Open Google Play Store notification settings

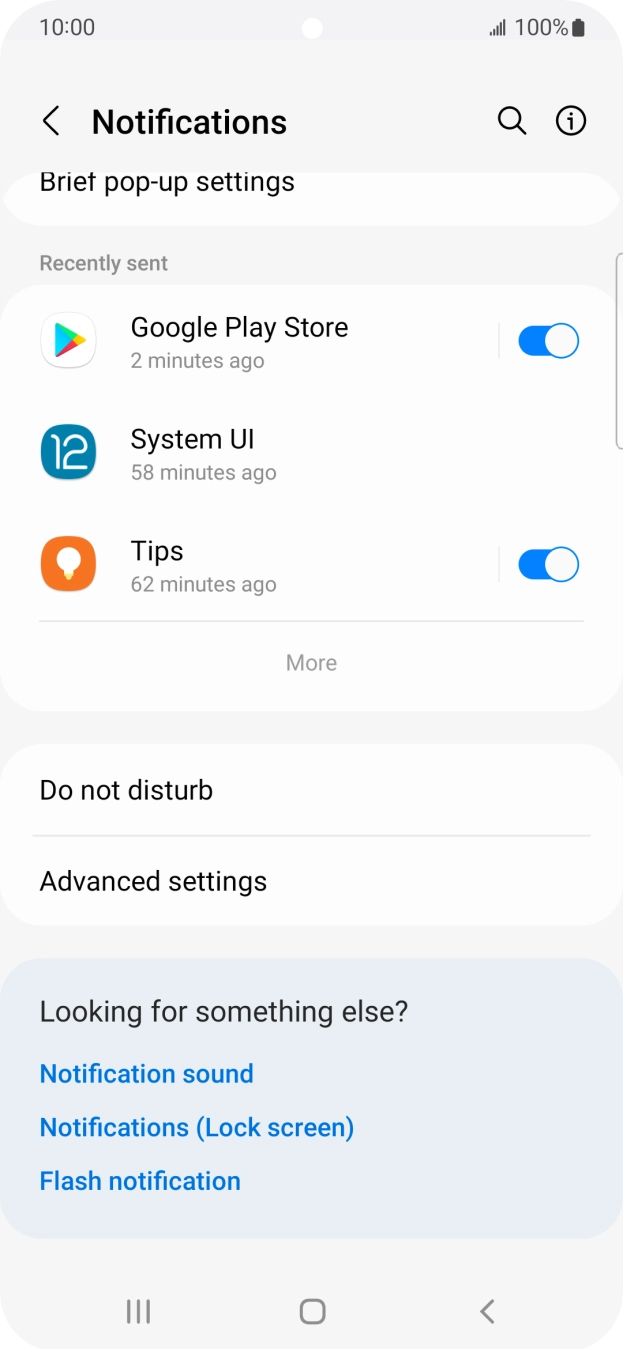click(240, 341)
